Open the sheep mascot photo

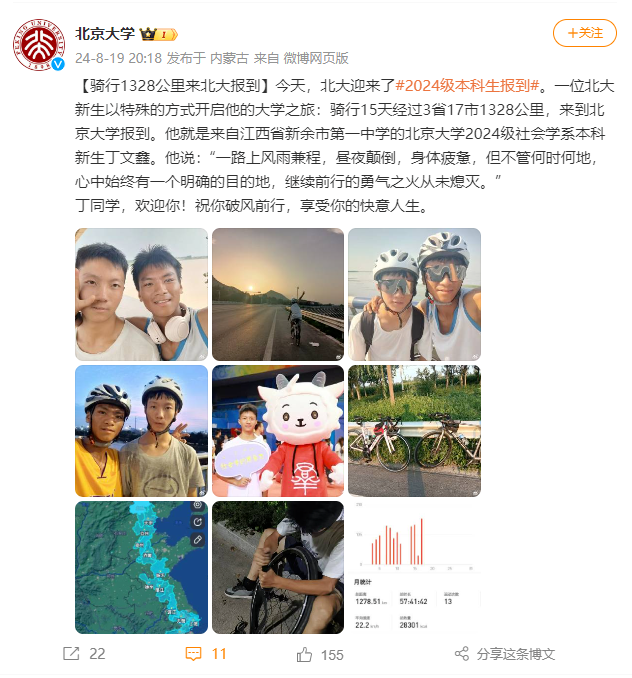tap(278, 431)
